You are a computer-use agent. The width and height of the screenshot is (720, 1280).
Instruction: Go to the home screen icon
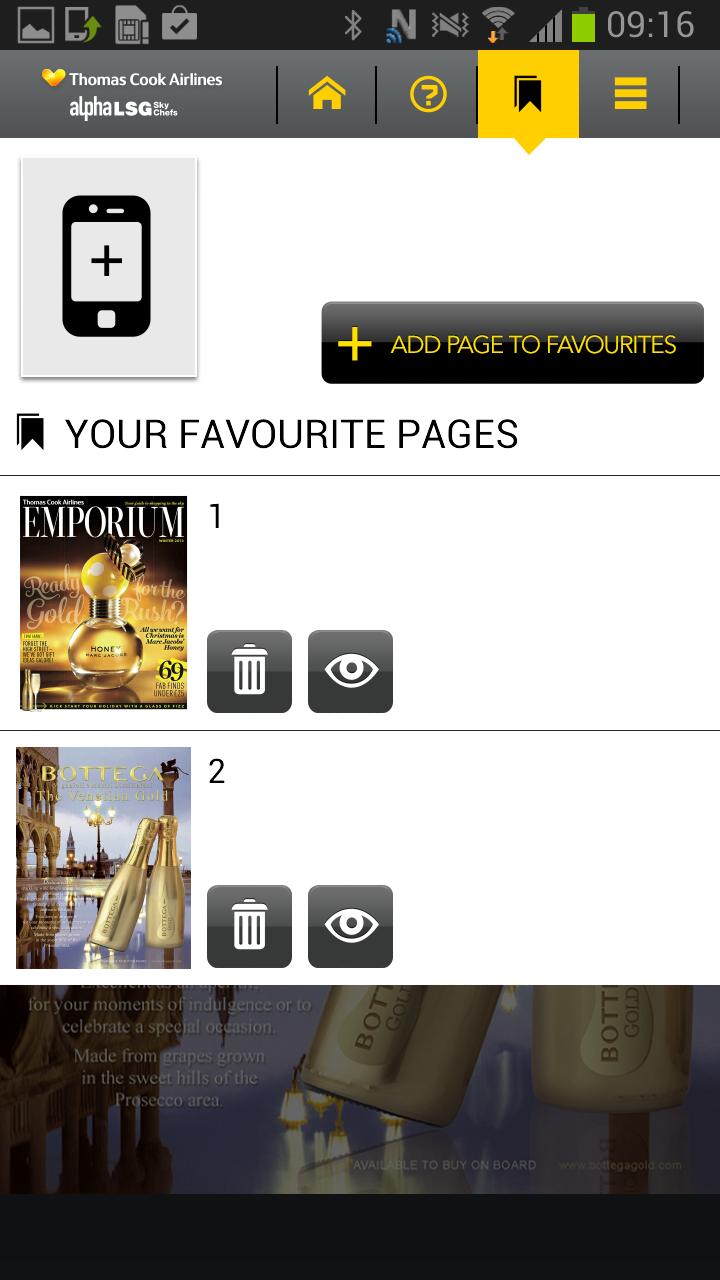(327, 94)
